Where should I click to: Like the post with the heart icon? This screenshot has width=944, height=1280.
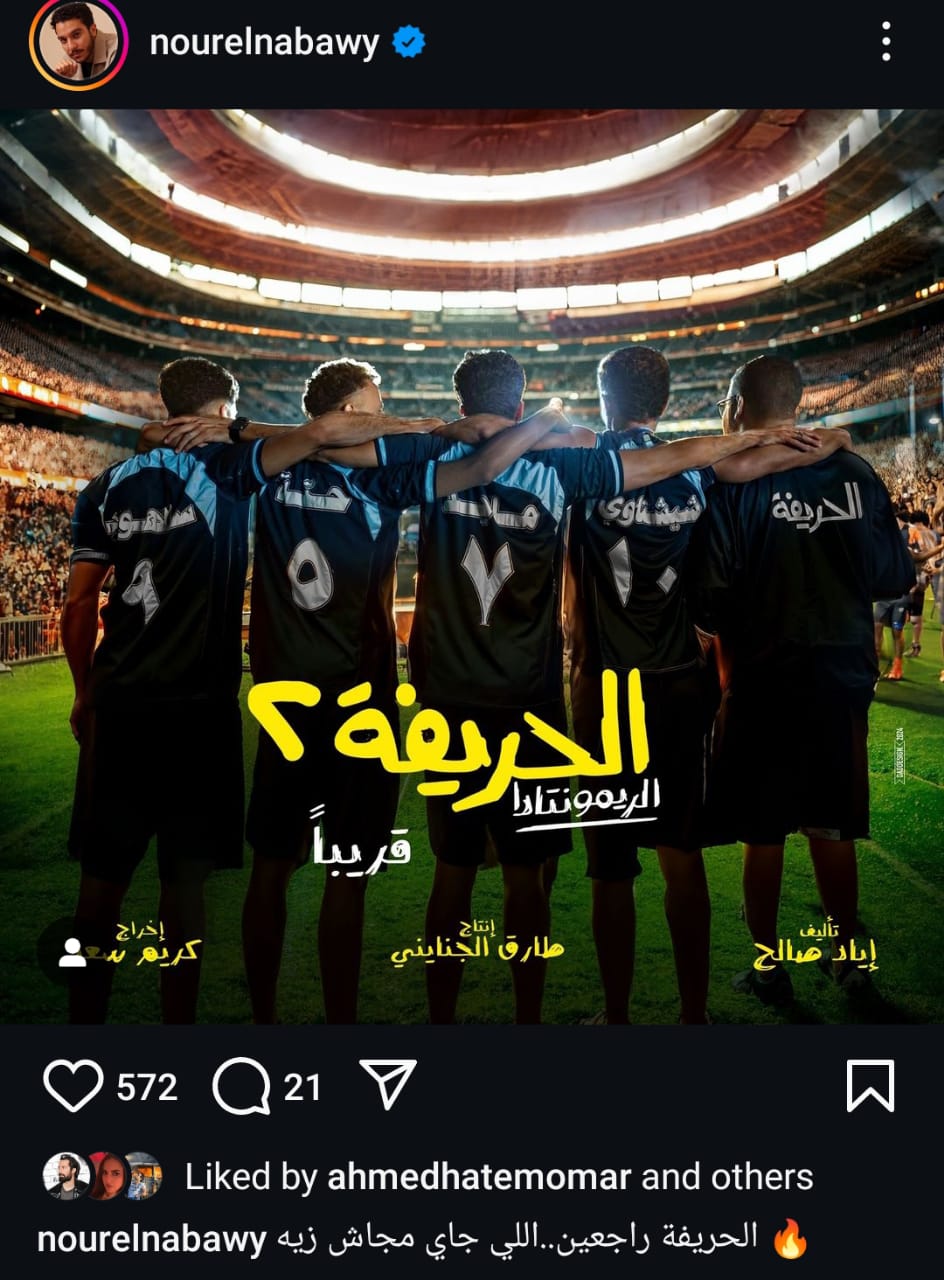(74, 1086)
